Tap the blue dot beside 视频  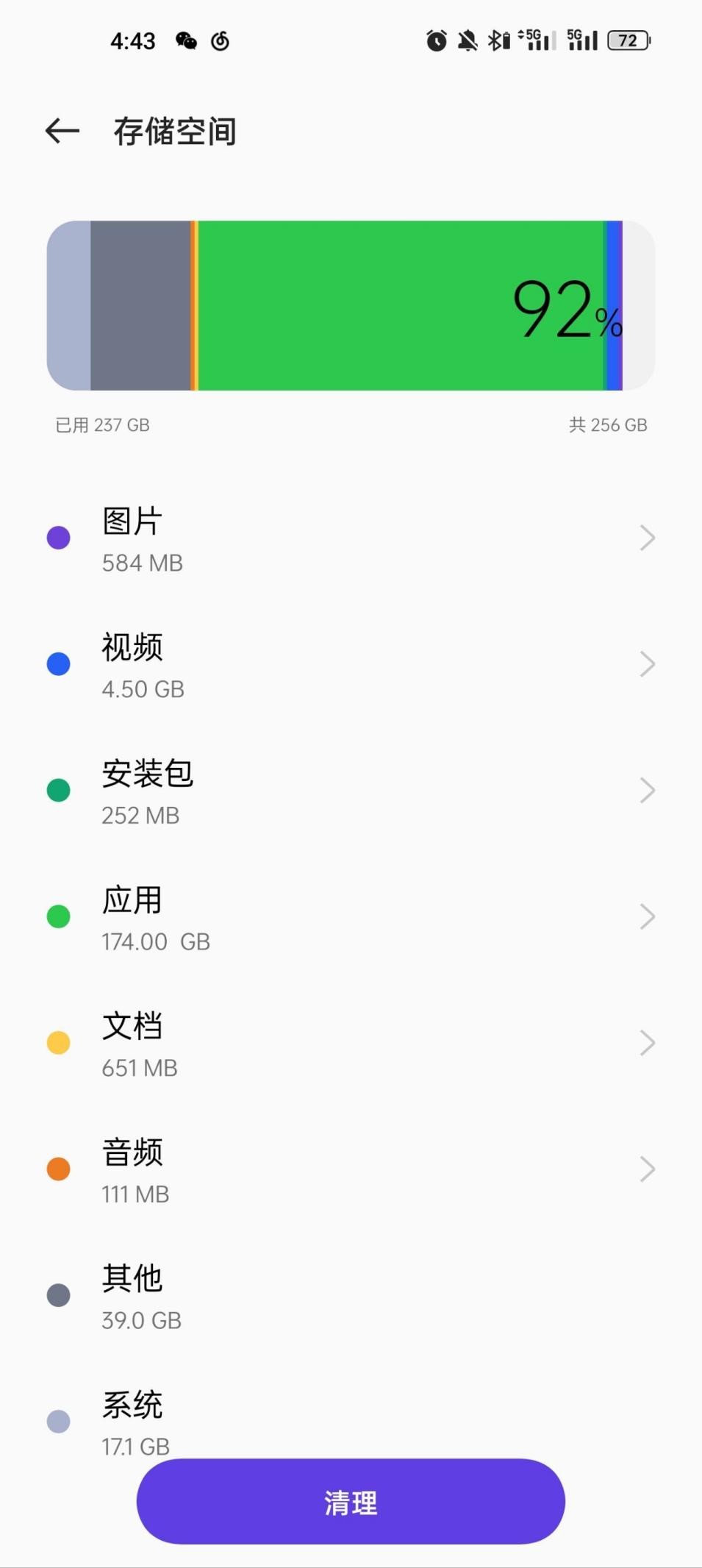(58, 663)
